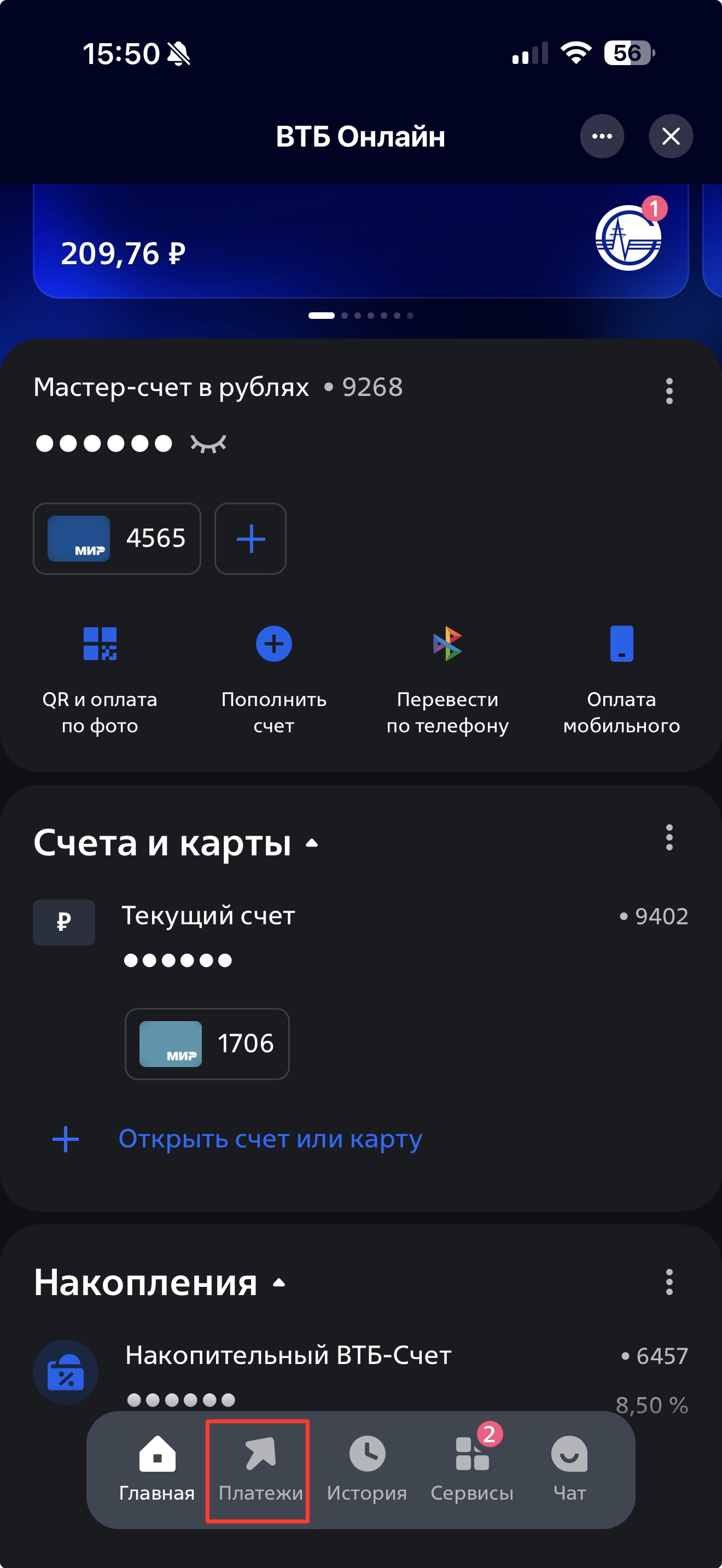
Task: Select the МИР card ending 4565
Action: (x=117, y=538)
